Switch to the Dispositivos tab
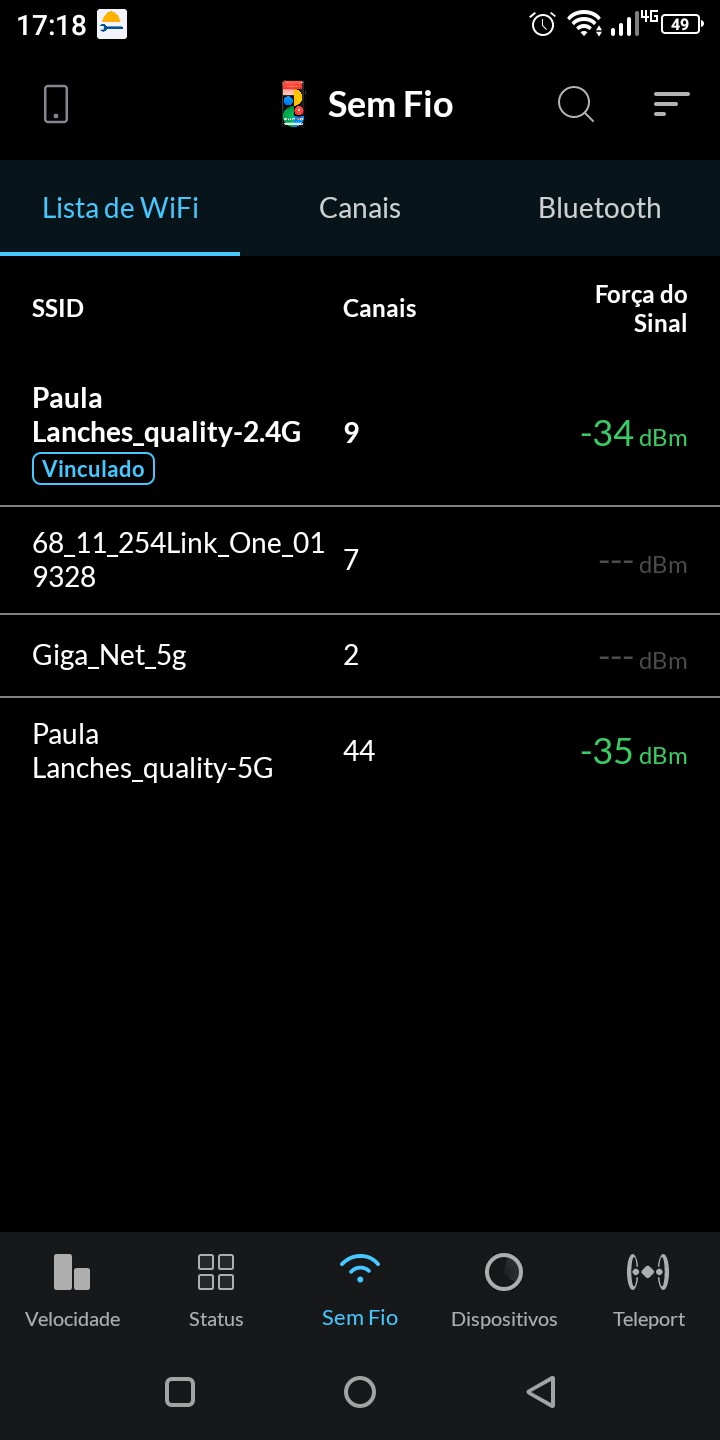The image size is (720, 1440). coord(504,1290)
